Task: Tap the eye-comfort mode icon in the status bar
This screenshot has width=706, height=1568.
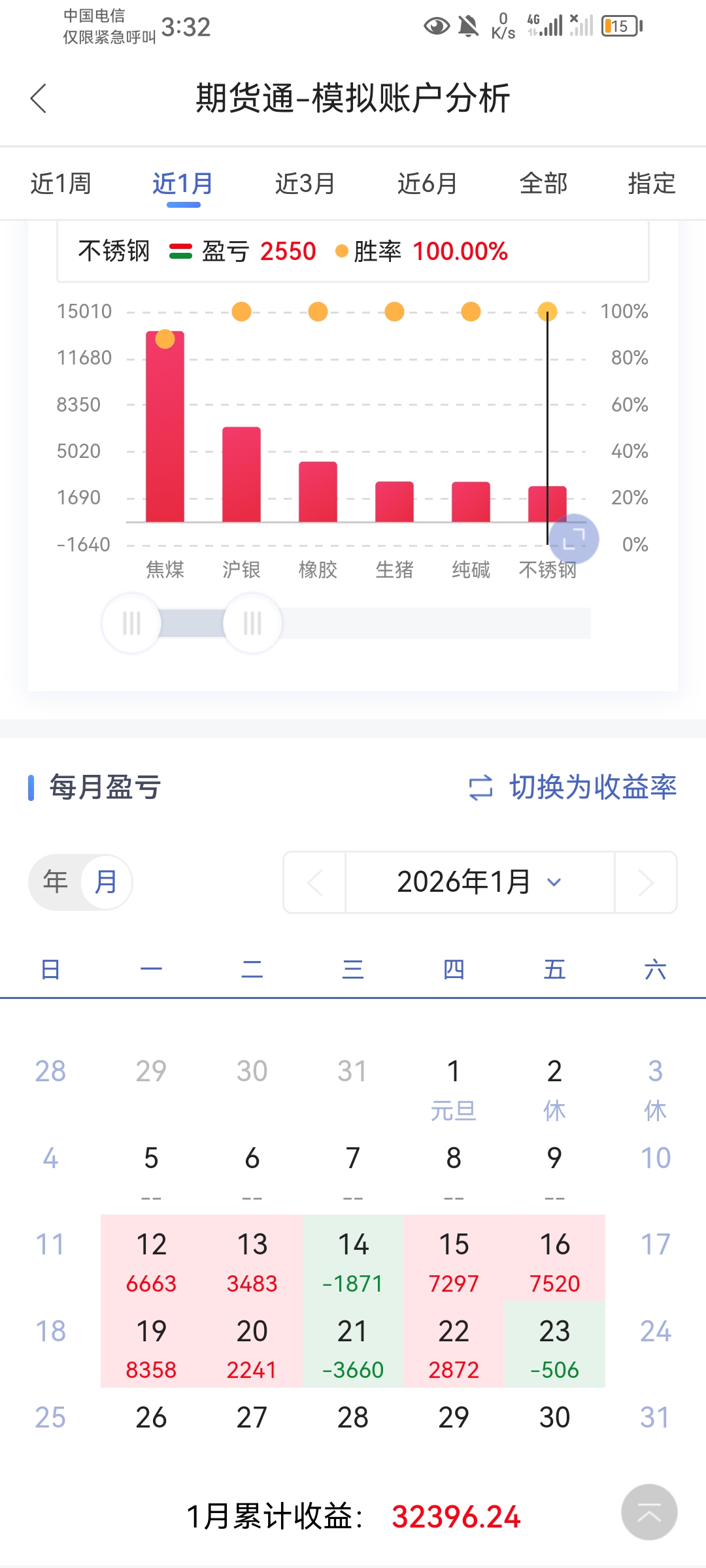Action: click(435, 26)
